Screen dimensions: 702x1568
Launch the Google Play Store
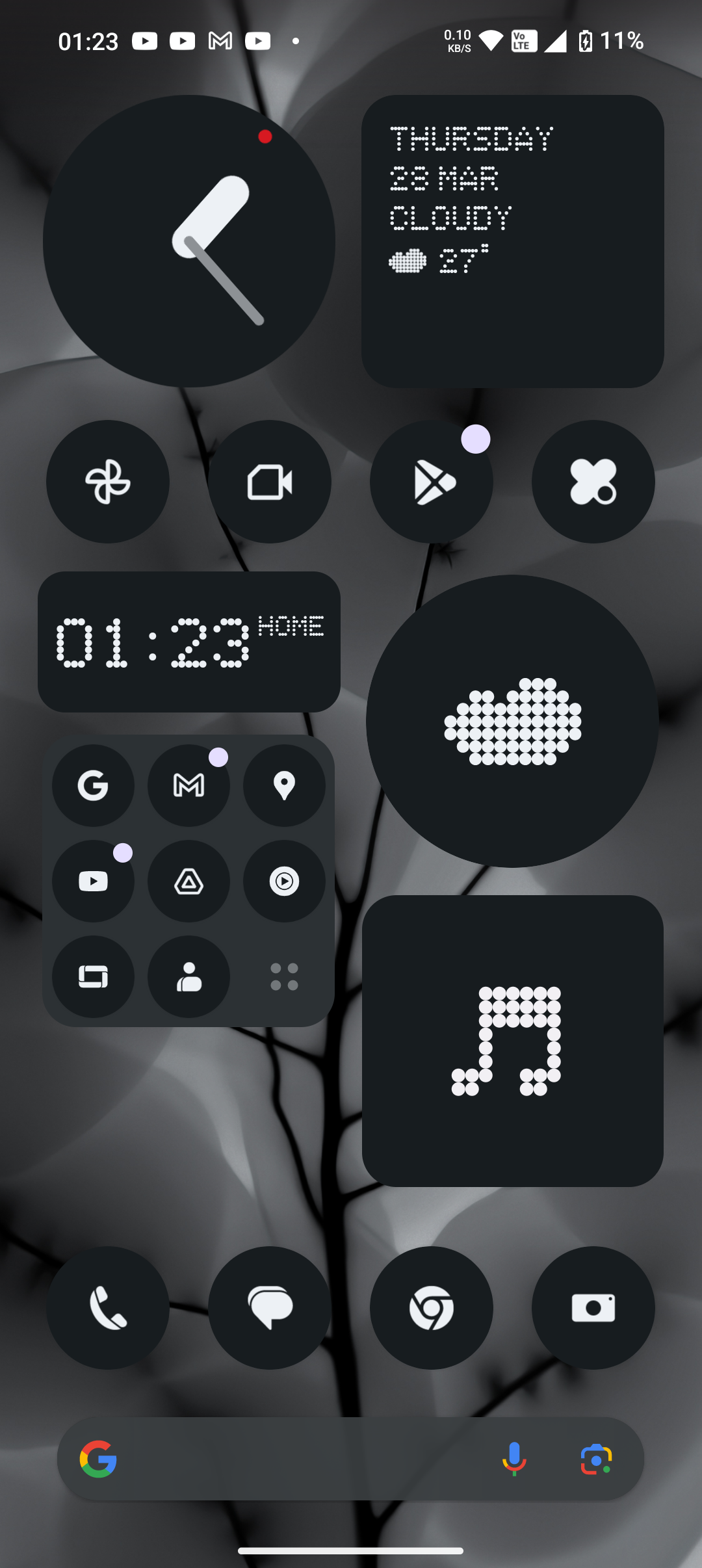[x=432, y=482]
